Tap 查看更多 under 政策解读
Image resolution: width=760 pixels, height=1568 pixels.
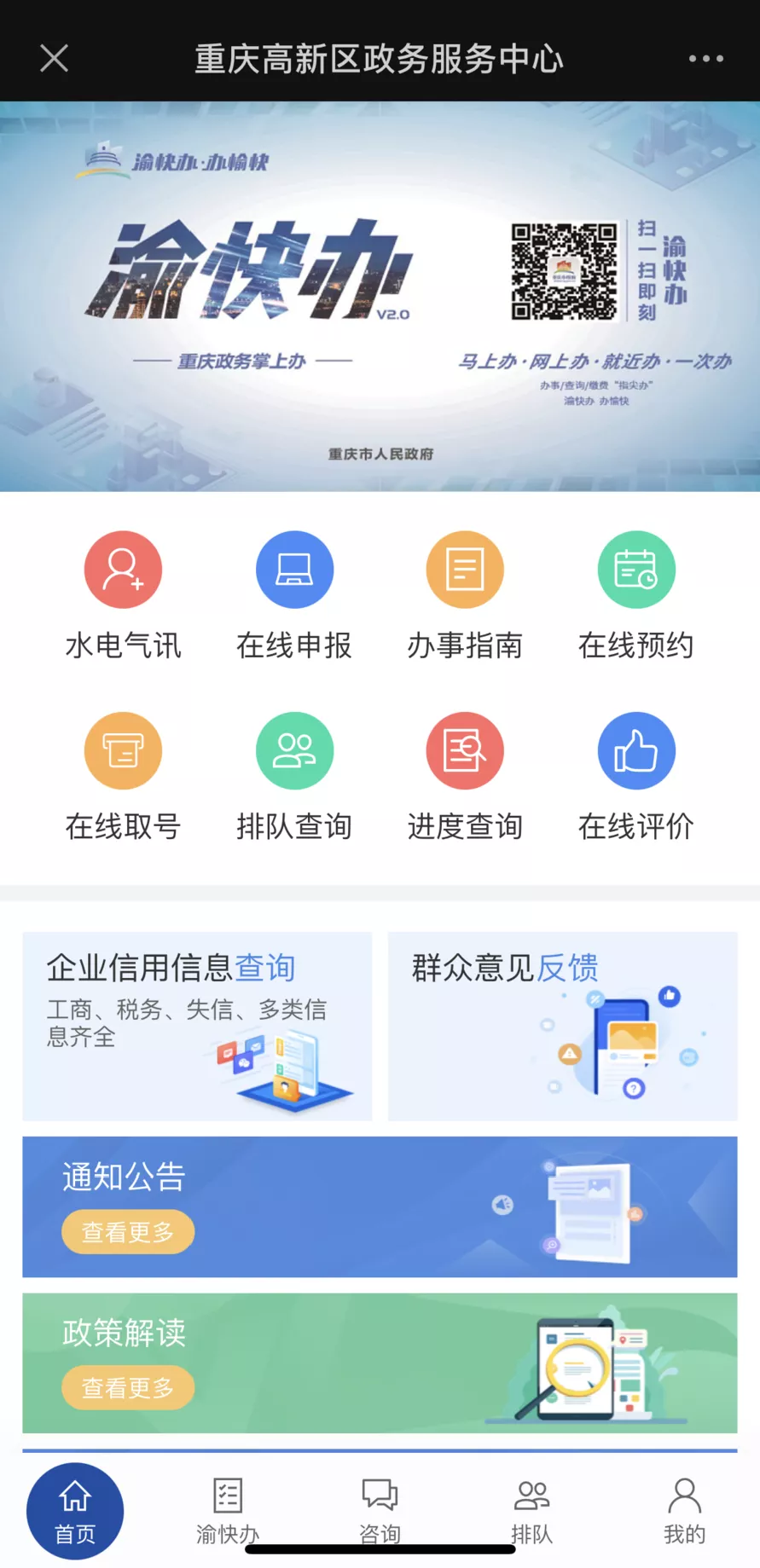128,1388
